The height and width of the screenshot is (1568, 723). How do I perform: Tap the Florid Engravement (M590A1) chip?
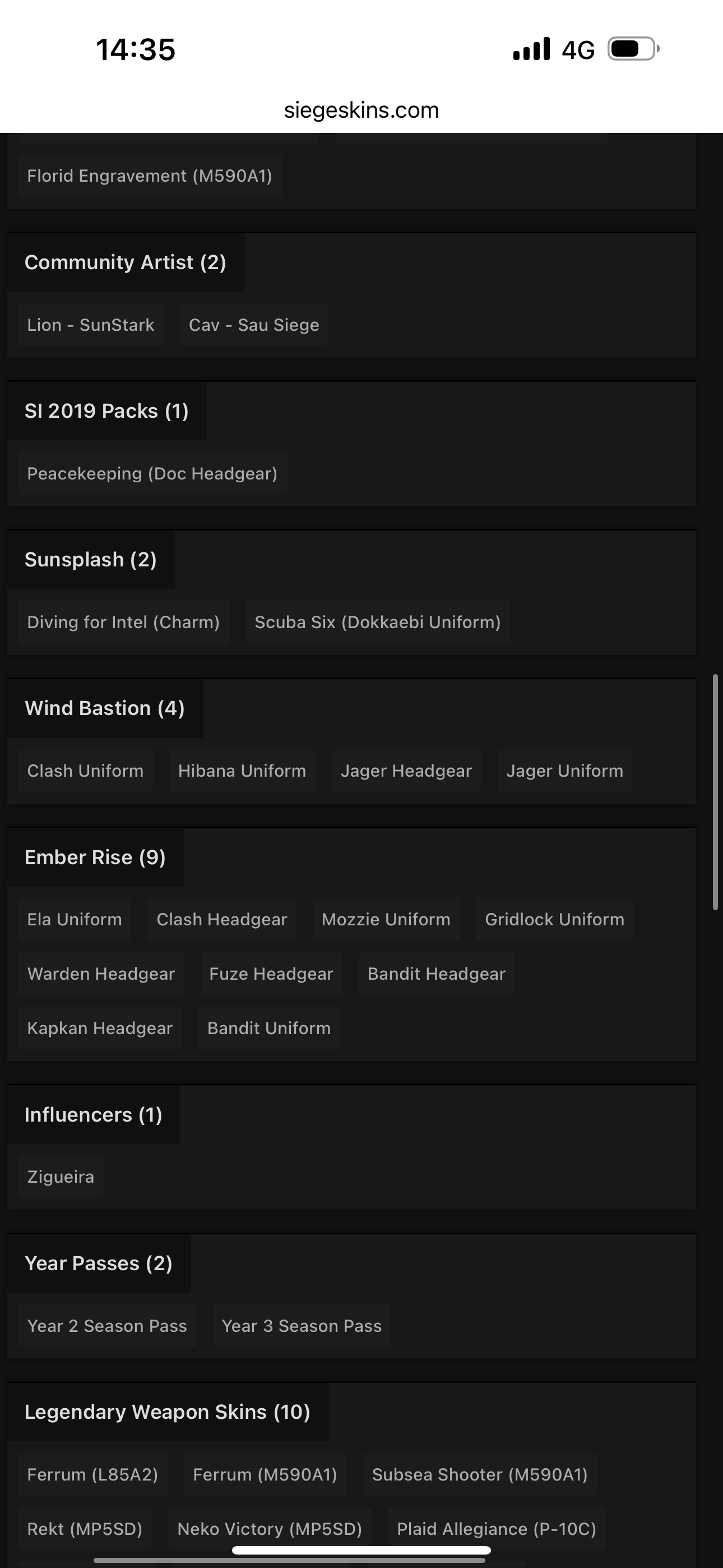(149, 176)
